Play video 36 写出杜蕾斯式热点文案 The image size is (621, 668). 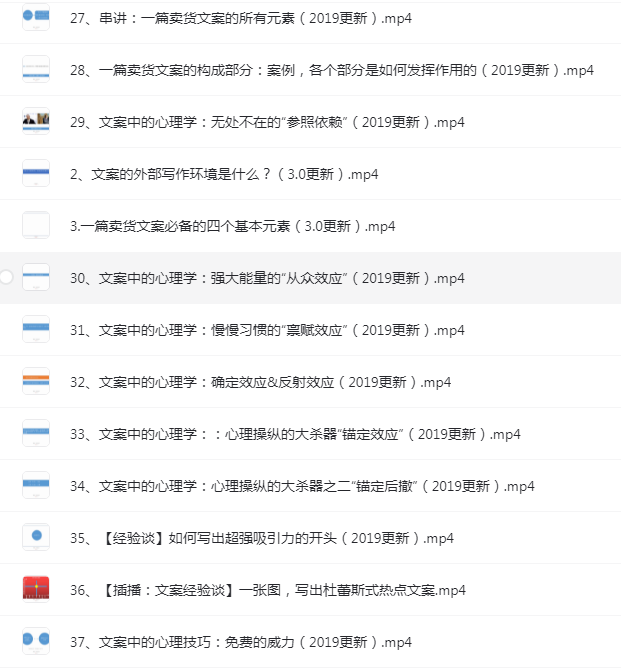[268, 590]
